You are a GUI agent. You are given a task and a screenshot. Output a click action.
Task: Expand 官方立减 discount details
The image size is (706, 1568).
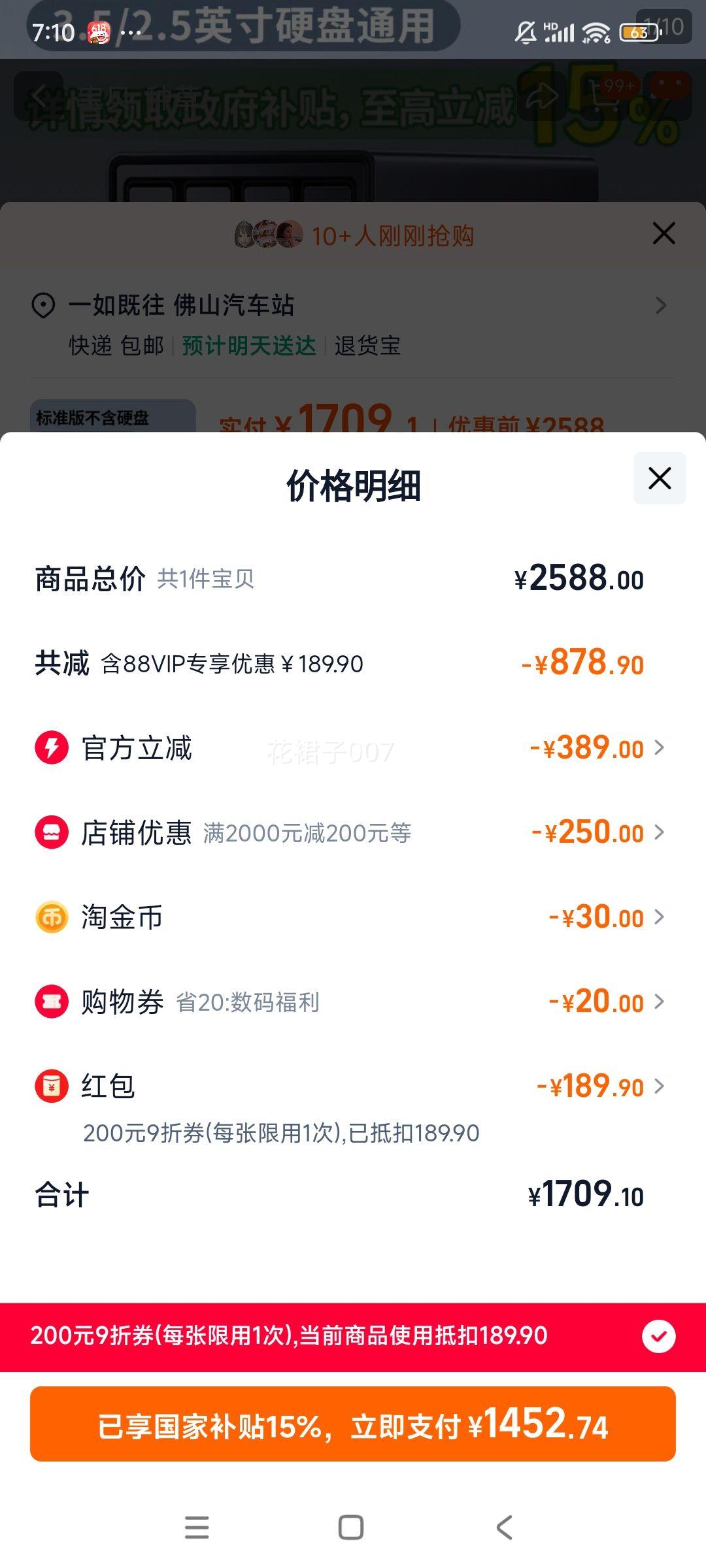pos(659,748)
